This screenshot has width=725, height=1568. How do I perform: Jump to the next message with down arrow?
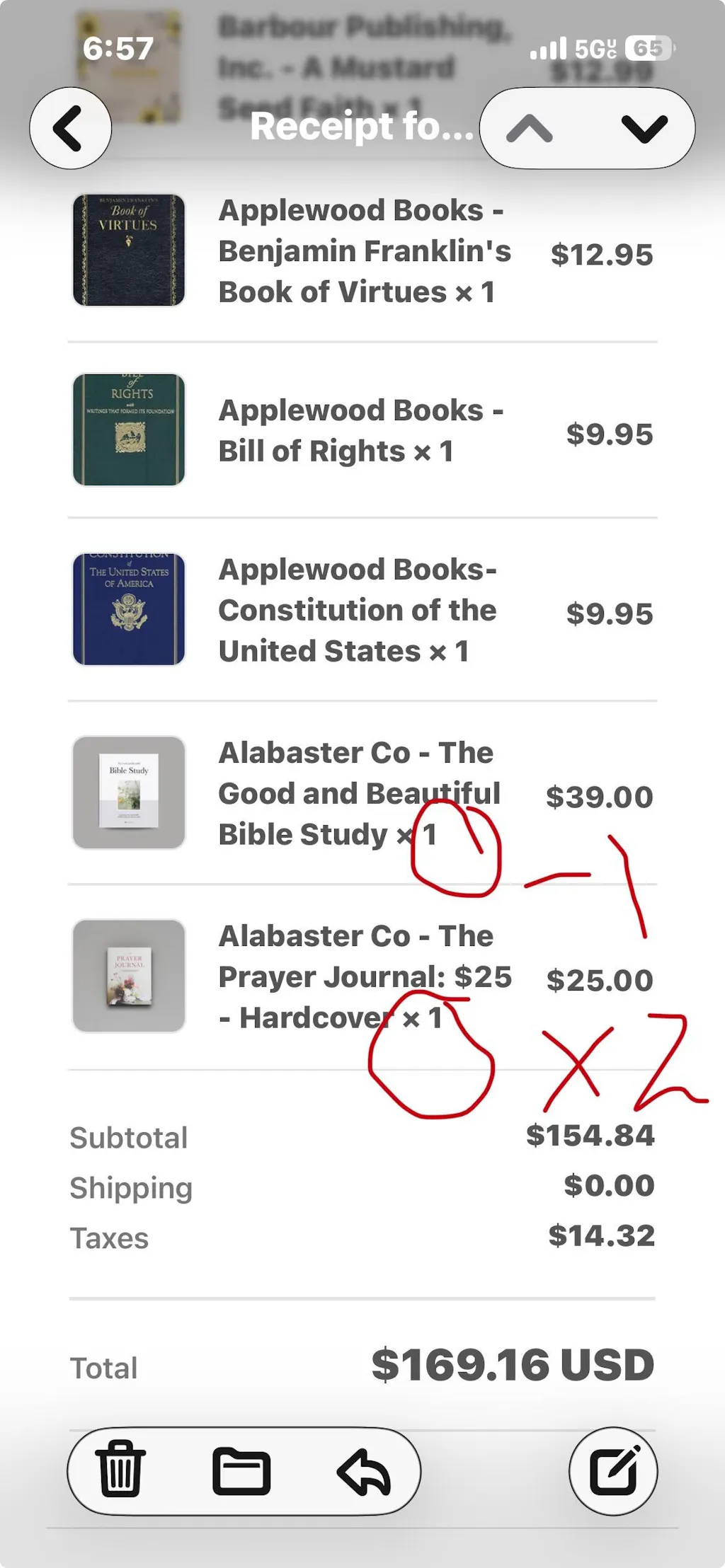(x=644, y=129)
